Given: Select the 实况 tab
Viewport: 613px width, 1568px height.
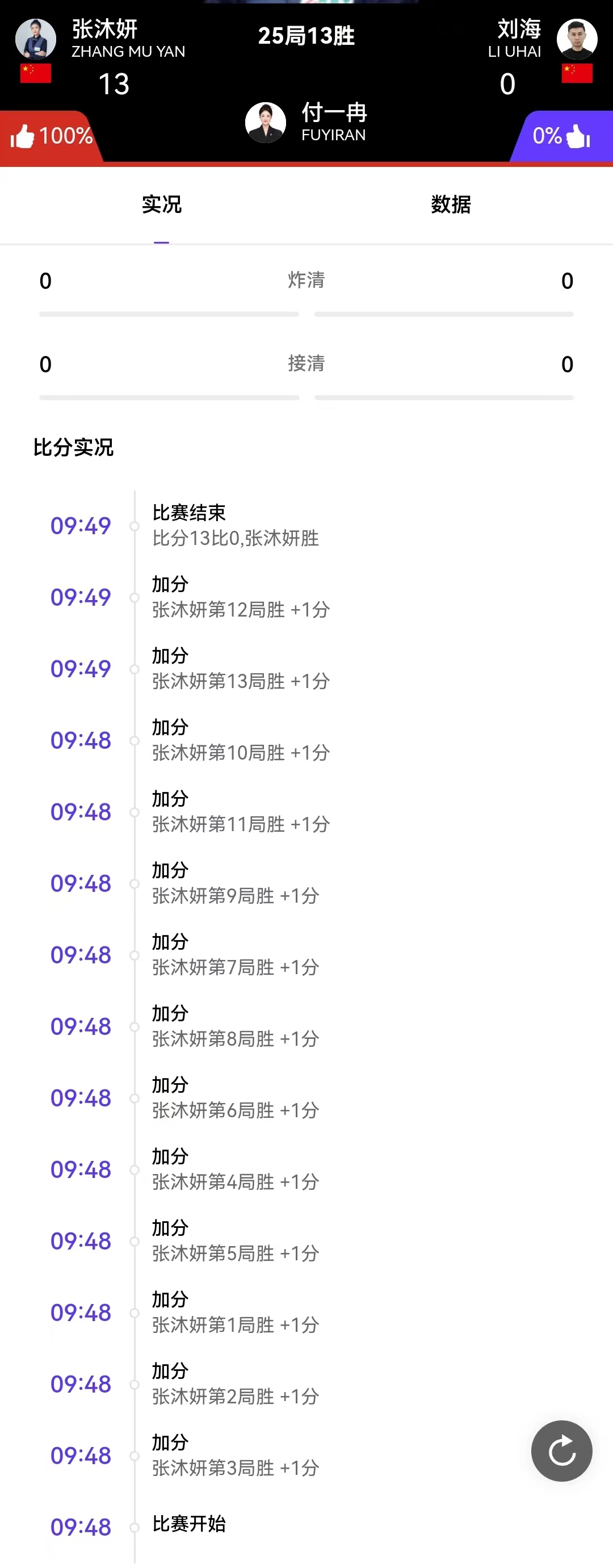Looking at the screenshot, I should (161, 204).
